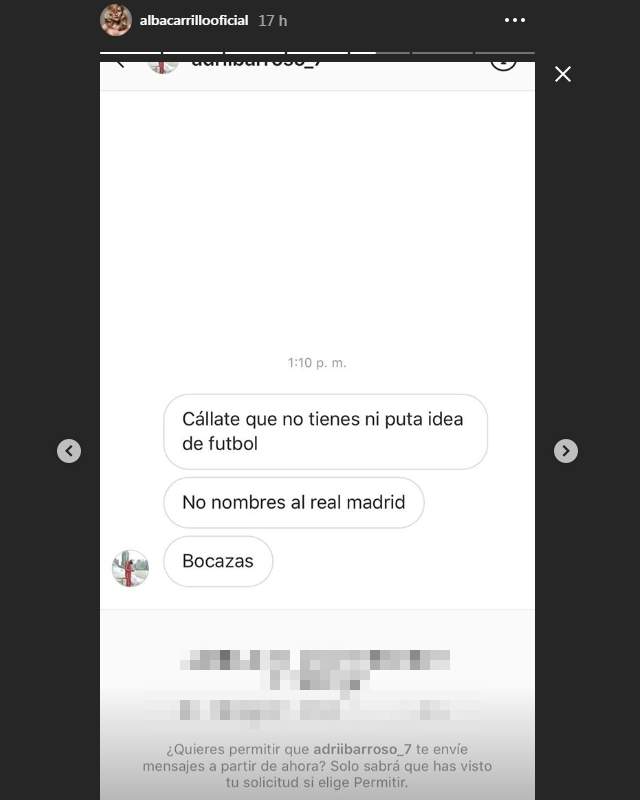Viewport: 640px width, 800px height.
Task: Go to the previous story
Action: (x=68, y=451)
